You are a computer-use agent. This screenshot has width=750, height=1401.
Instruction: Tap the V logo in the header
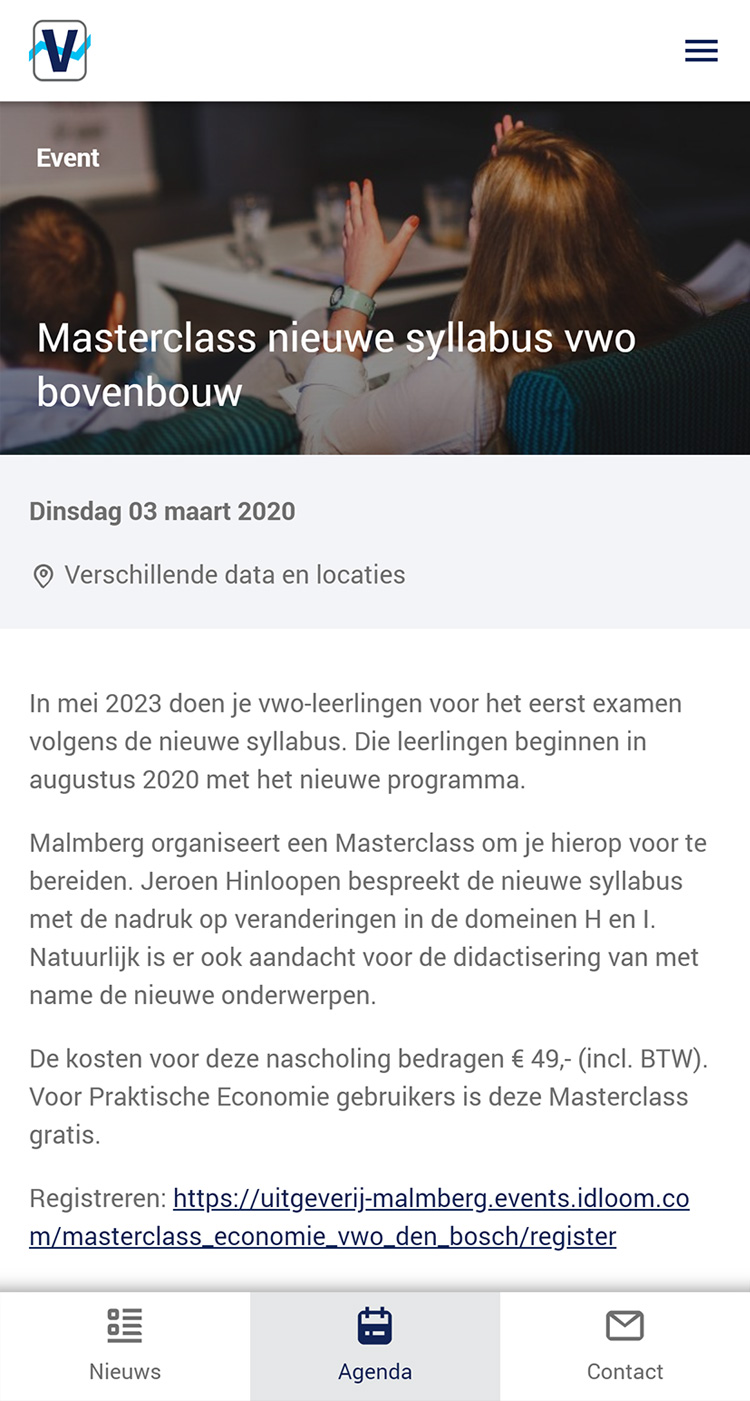(x=60, y=51)
